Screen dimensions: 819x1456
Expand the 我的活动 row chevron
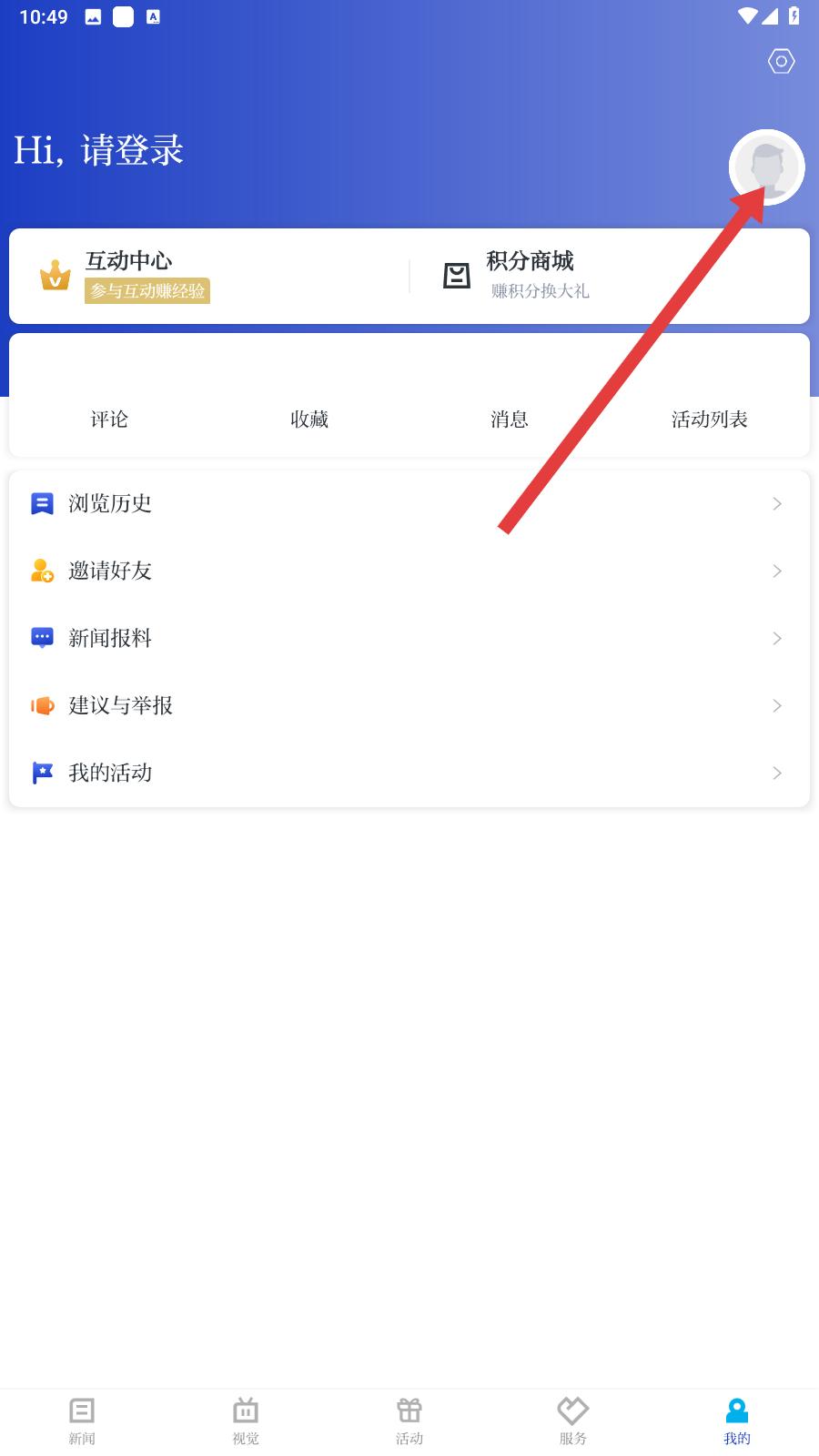(778, 773)
